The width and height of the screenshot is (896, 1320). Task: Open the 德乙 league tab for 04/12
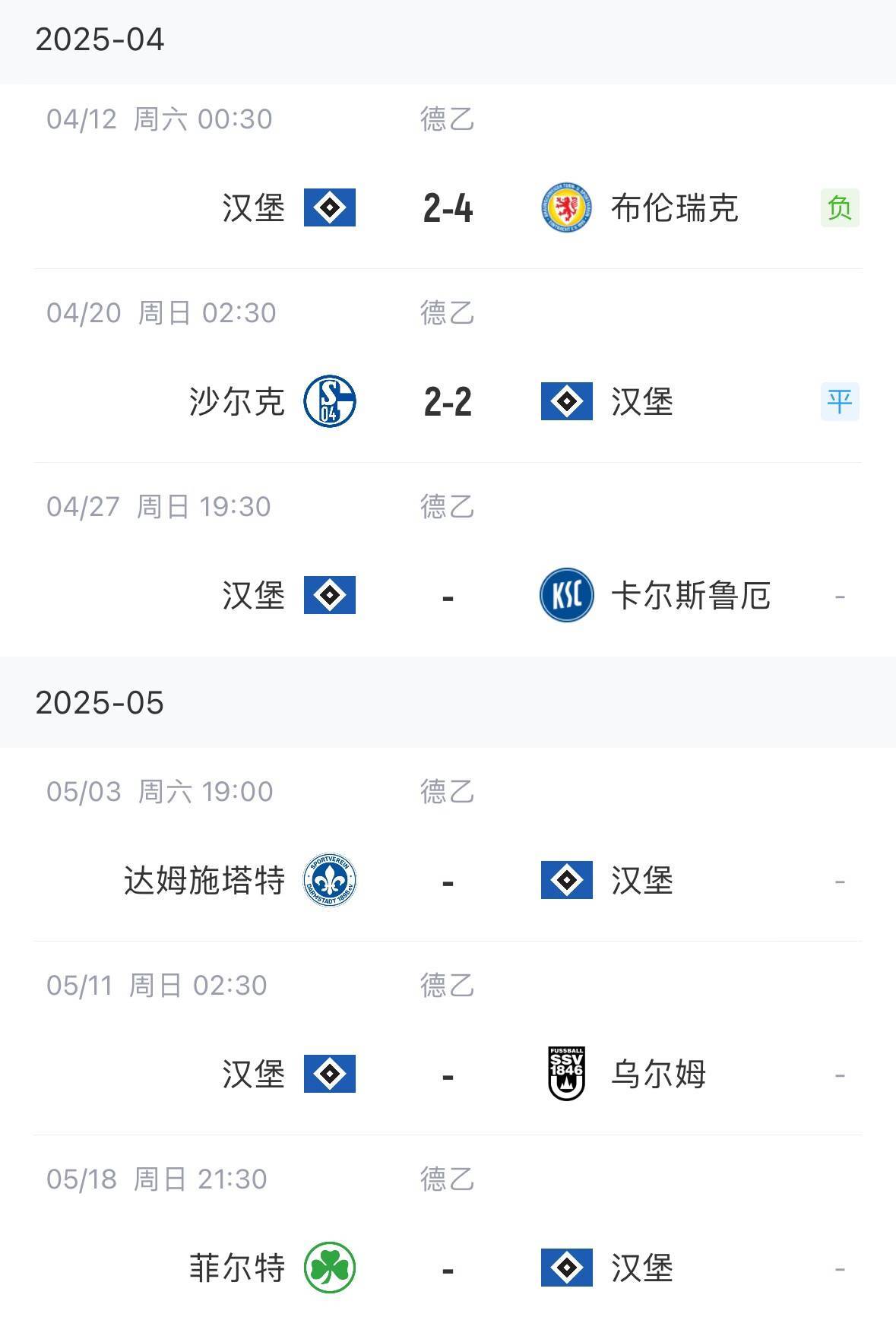point(447,119)
